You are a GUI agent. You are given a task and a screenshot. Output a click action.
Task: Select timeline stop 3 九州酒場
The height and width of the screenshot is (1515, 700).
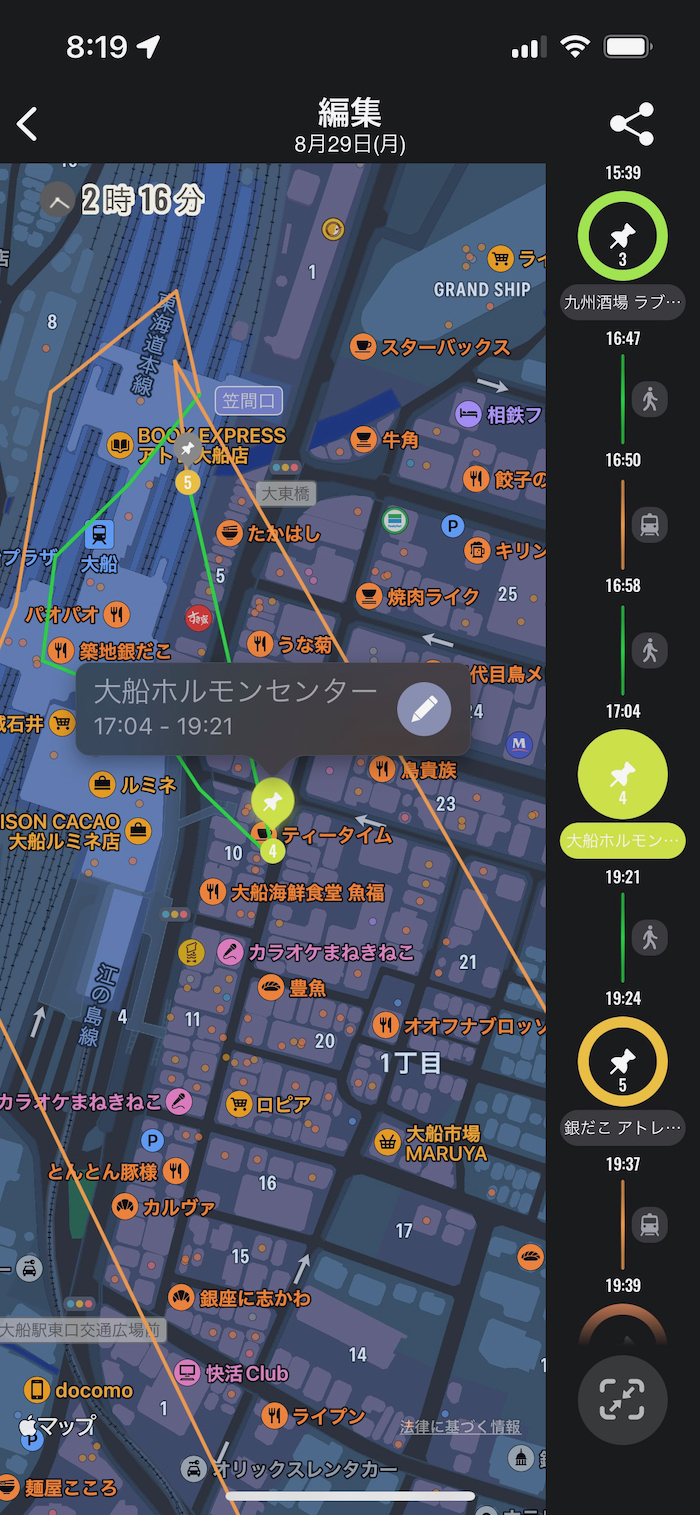[622, 236]
